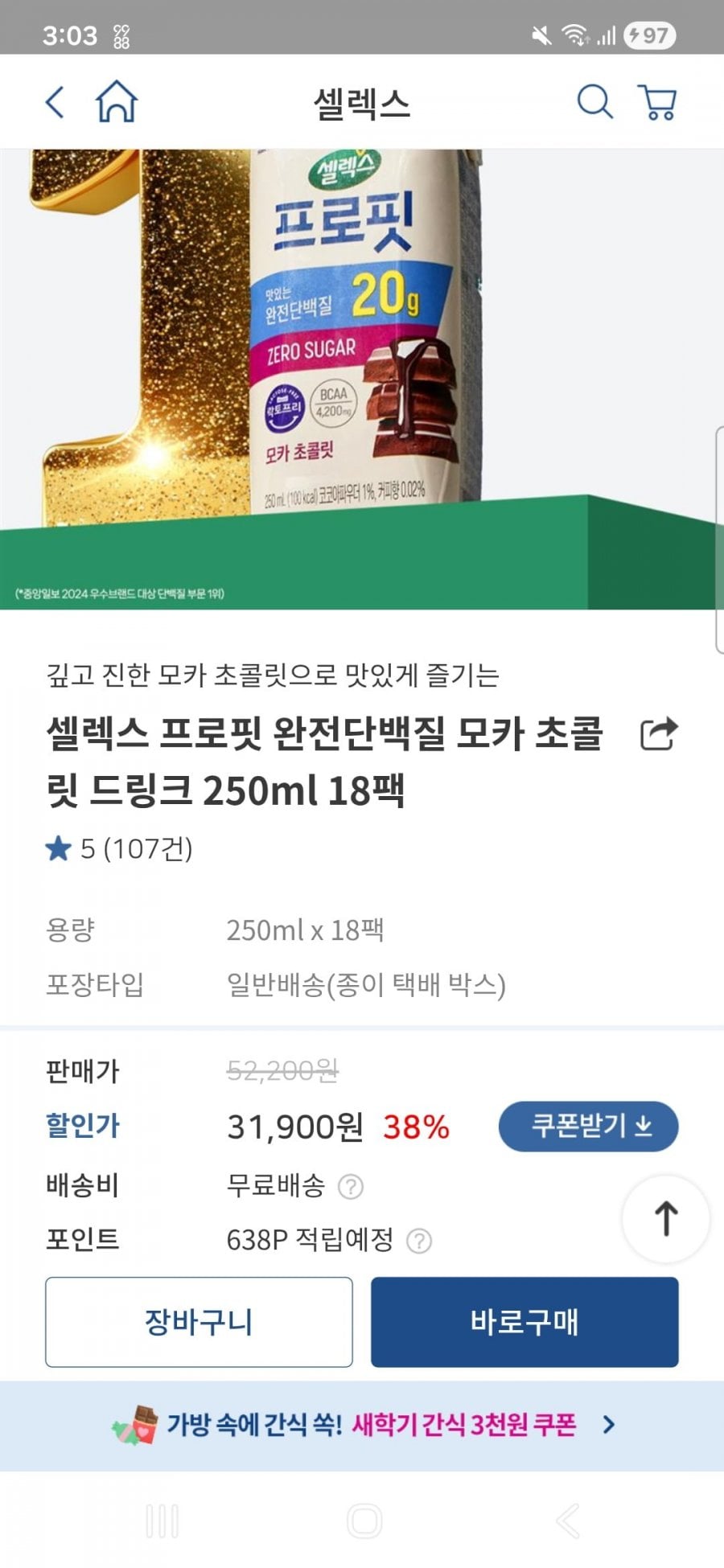Go back using the header arrow
The width and height of the screenshot is (724, 1568).
[55, 102]
